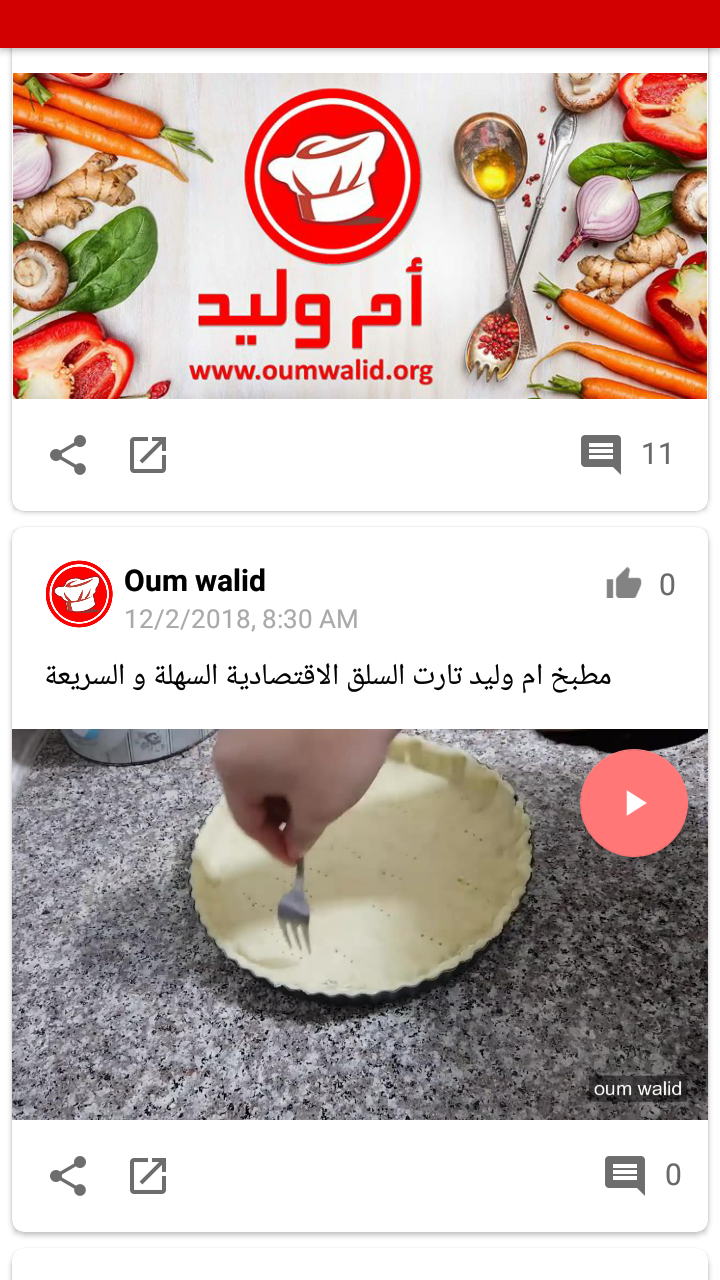Image resolution: width=720 pixels, height=1280 pixels.
Task: Click the comment icon showing 11 comments
Action: (601, 453)
